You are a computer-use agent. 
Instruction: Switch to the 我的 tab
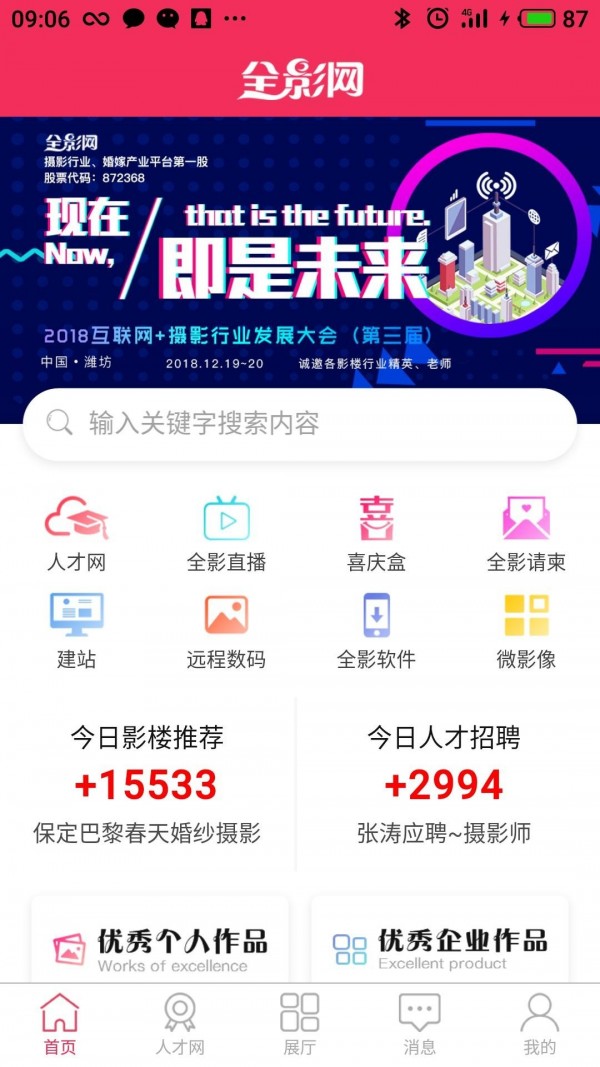[x=540, y=1024]
